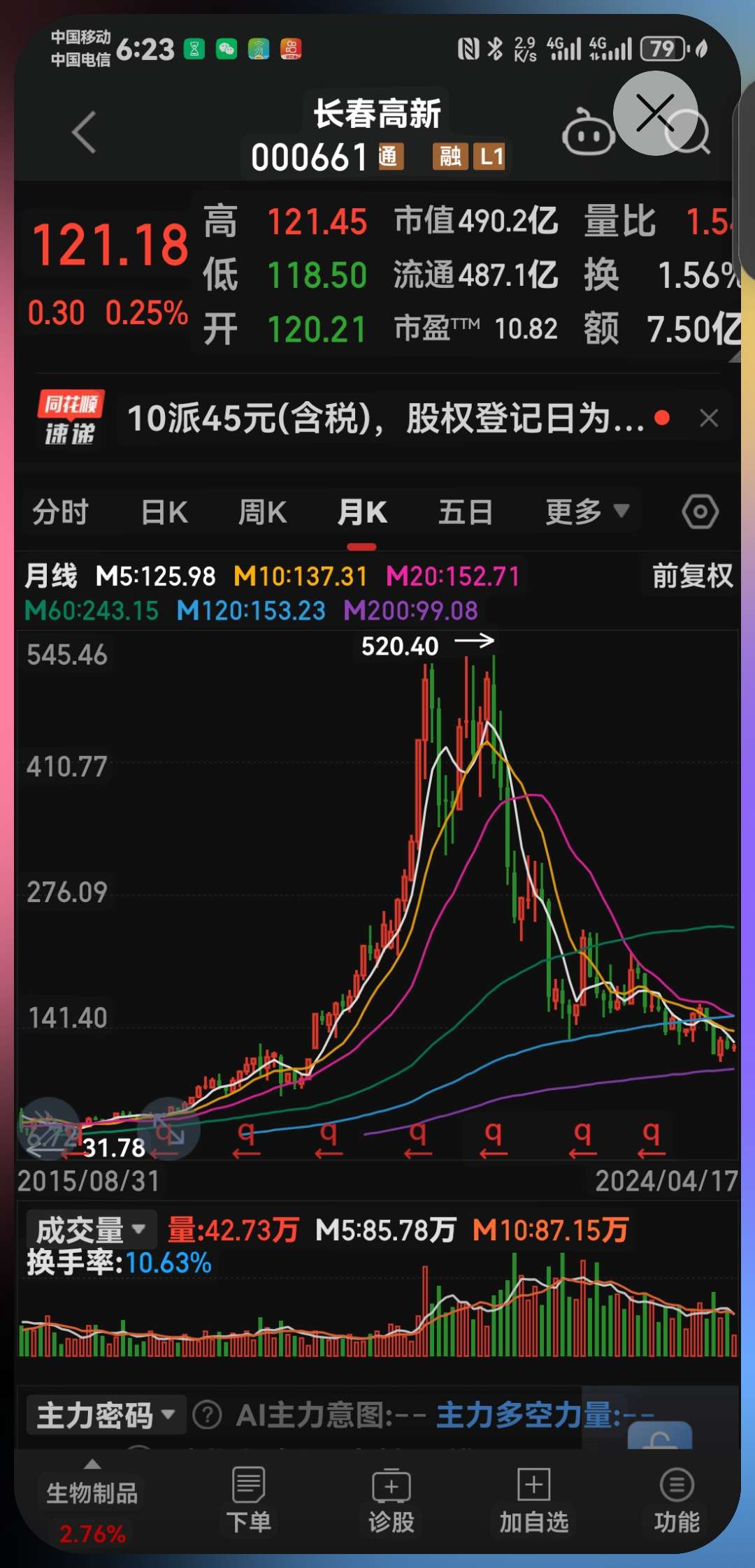
Task: Switch to the 日K daily chart tab
Action: 162,511
